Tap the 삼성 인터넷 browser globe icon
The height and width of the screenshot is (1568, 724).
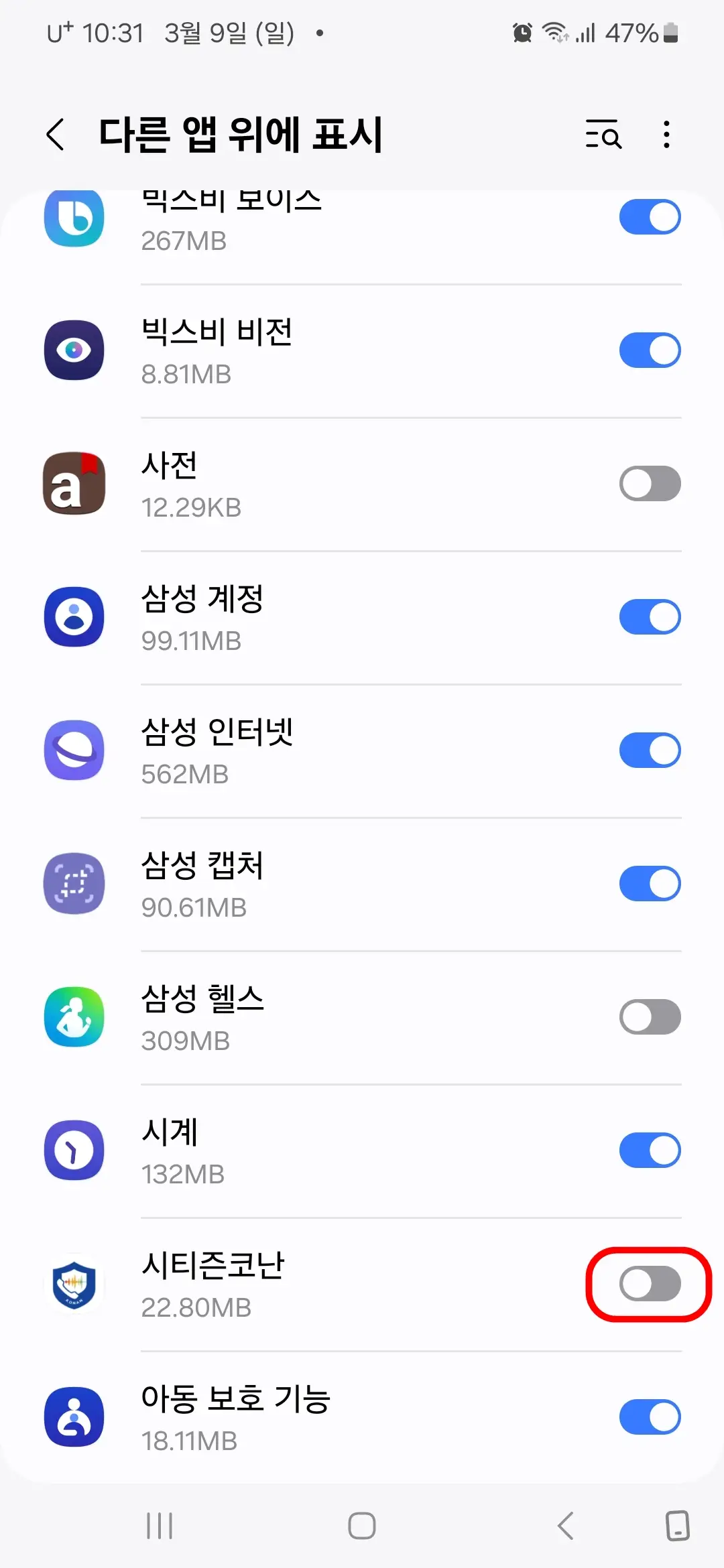pyautogui.click(x=74, y=750)
